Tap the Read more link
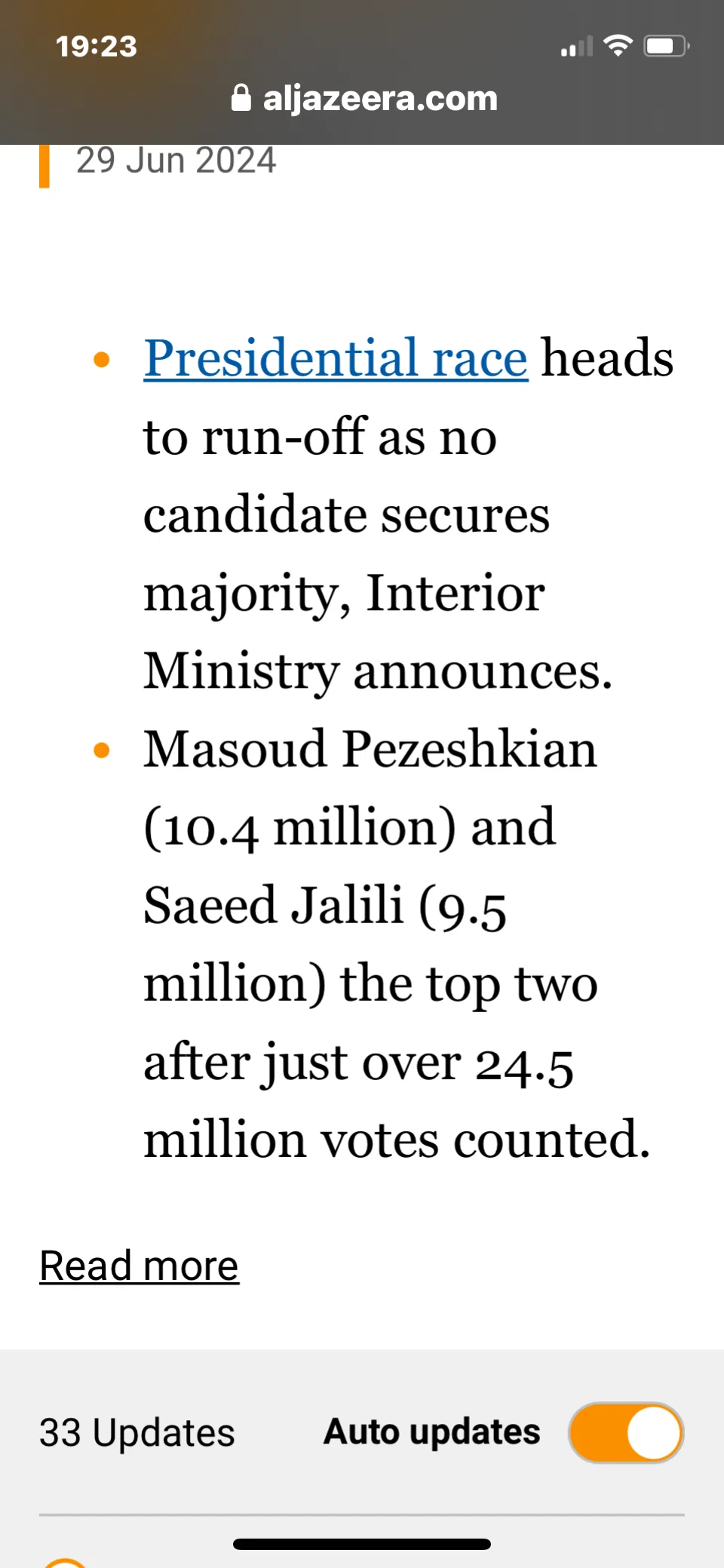This screenshot has width=724, height=1568. coord(140,1266)
